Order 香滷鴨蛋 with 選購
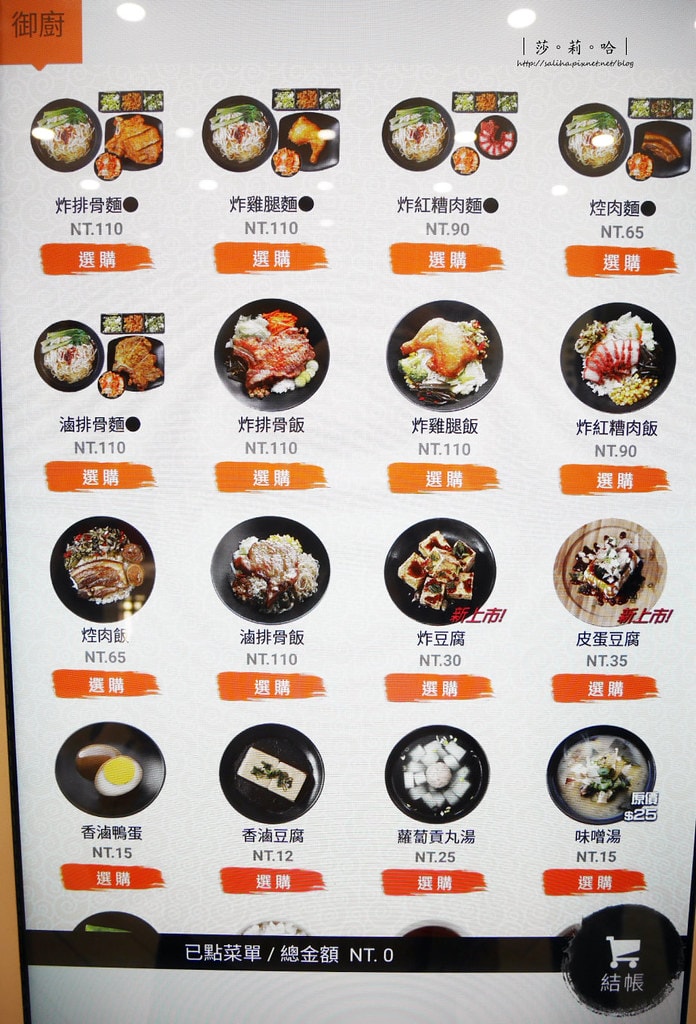 pos(112,877)
